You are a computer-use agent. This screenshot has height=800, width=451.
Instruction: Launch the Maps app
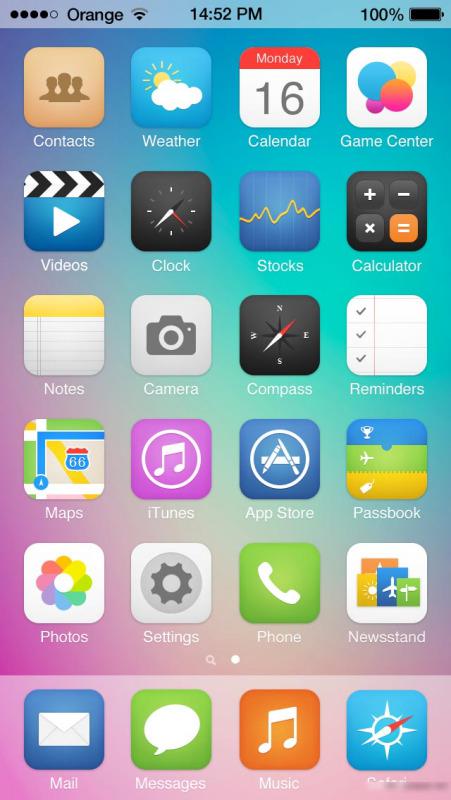(64, 459)
